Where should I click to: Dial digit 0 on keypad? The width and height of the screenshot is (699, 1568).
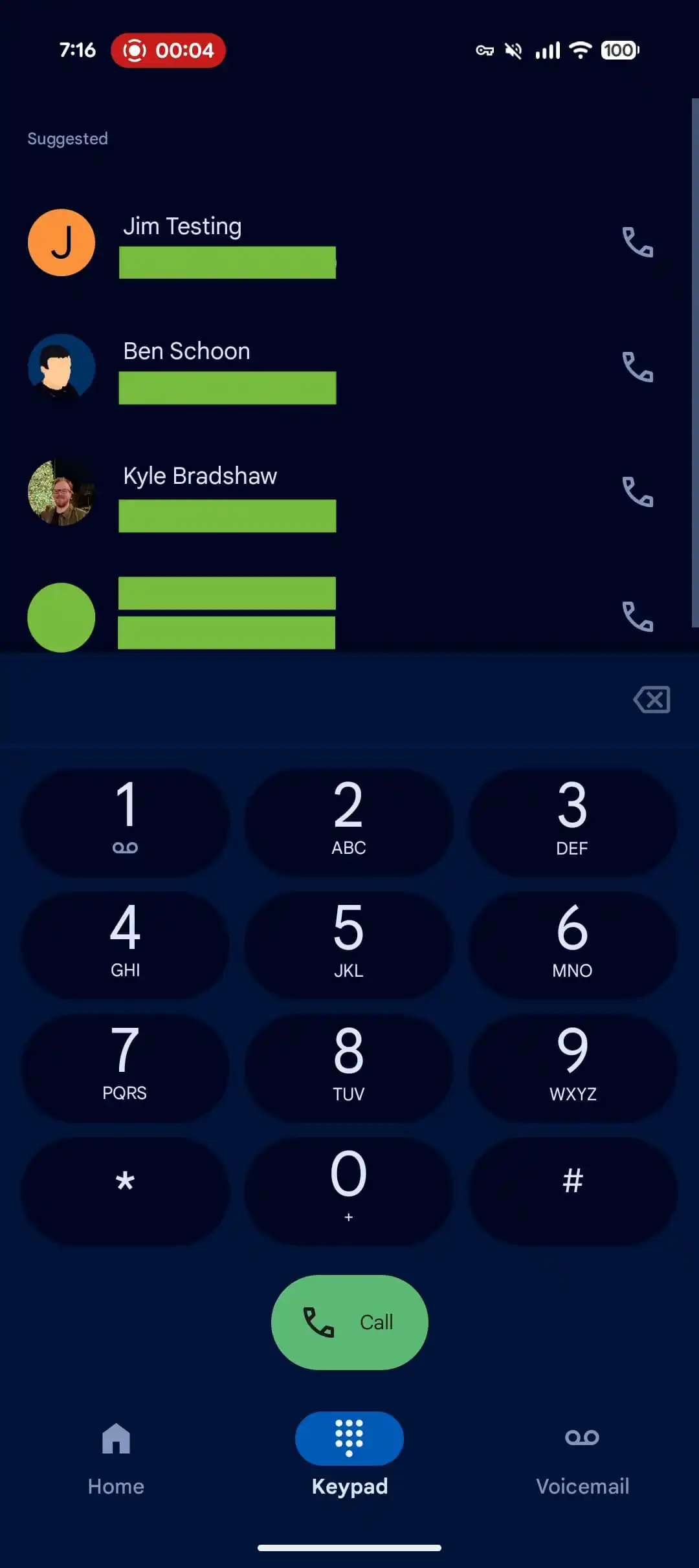tap(349, 1191)
